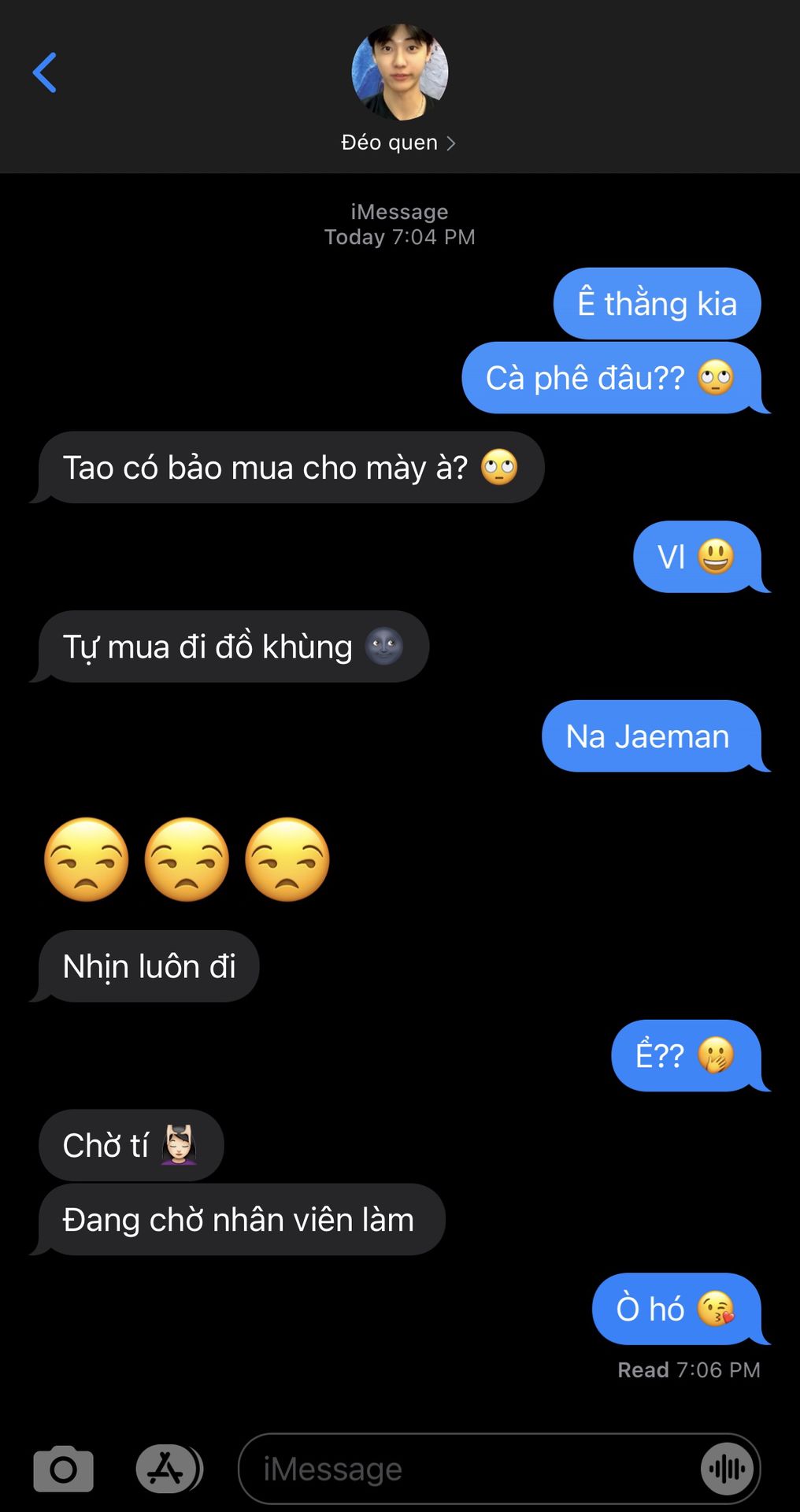Focus the iMessage text field
The width and height of the screenshot is (800, 1512).
472,1469
